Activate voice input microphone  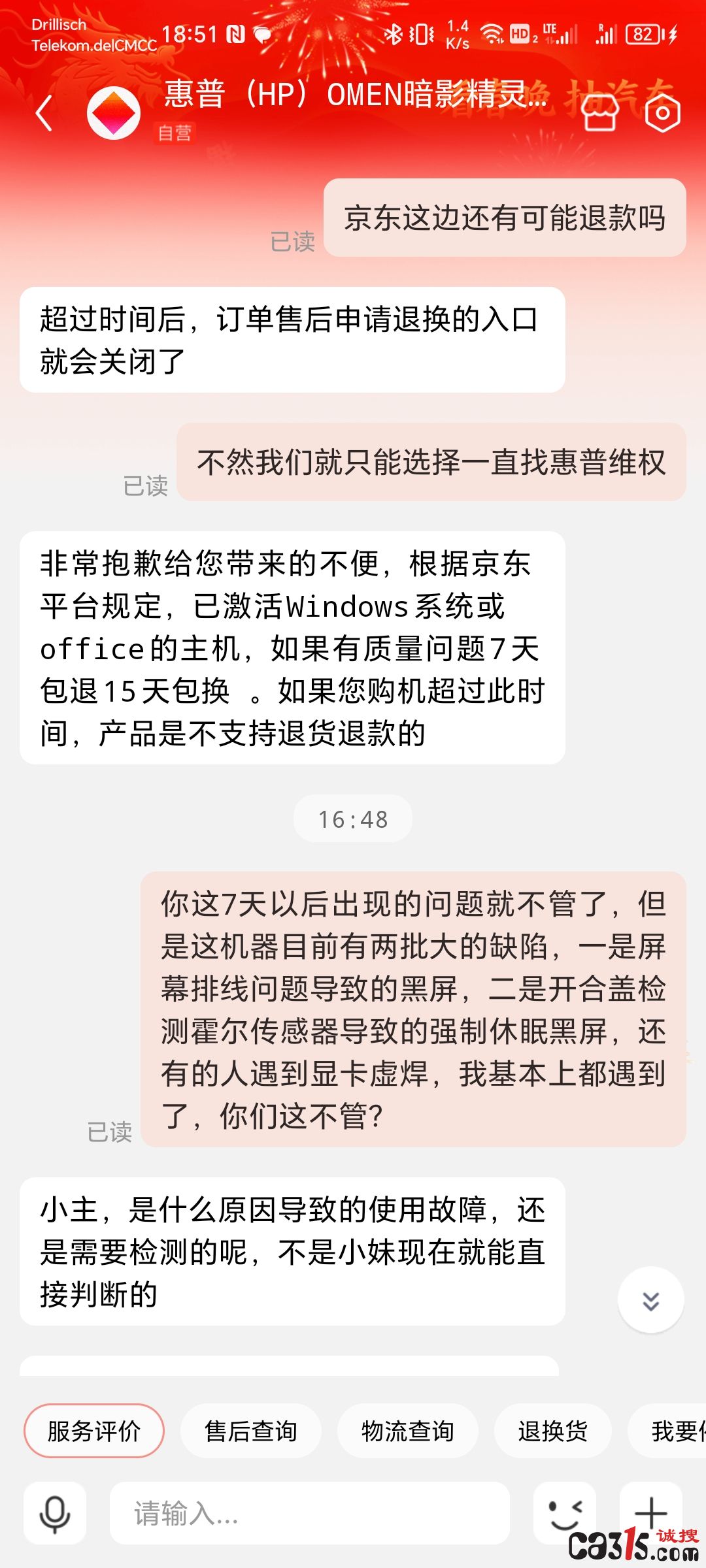pyautogui.click(x=55, y=1513)
